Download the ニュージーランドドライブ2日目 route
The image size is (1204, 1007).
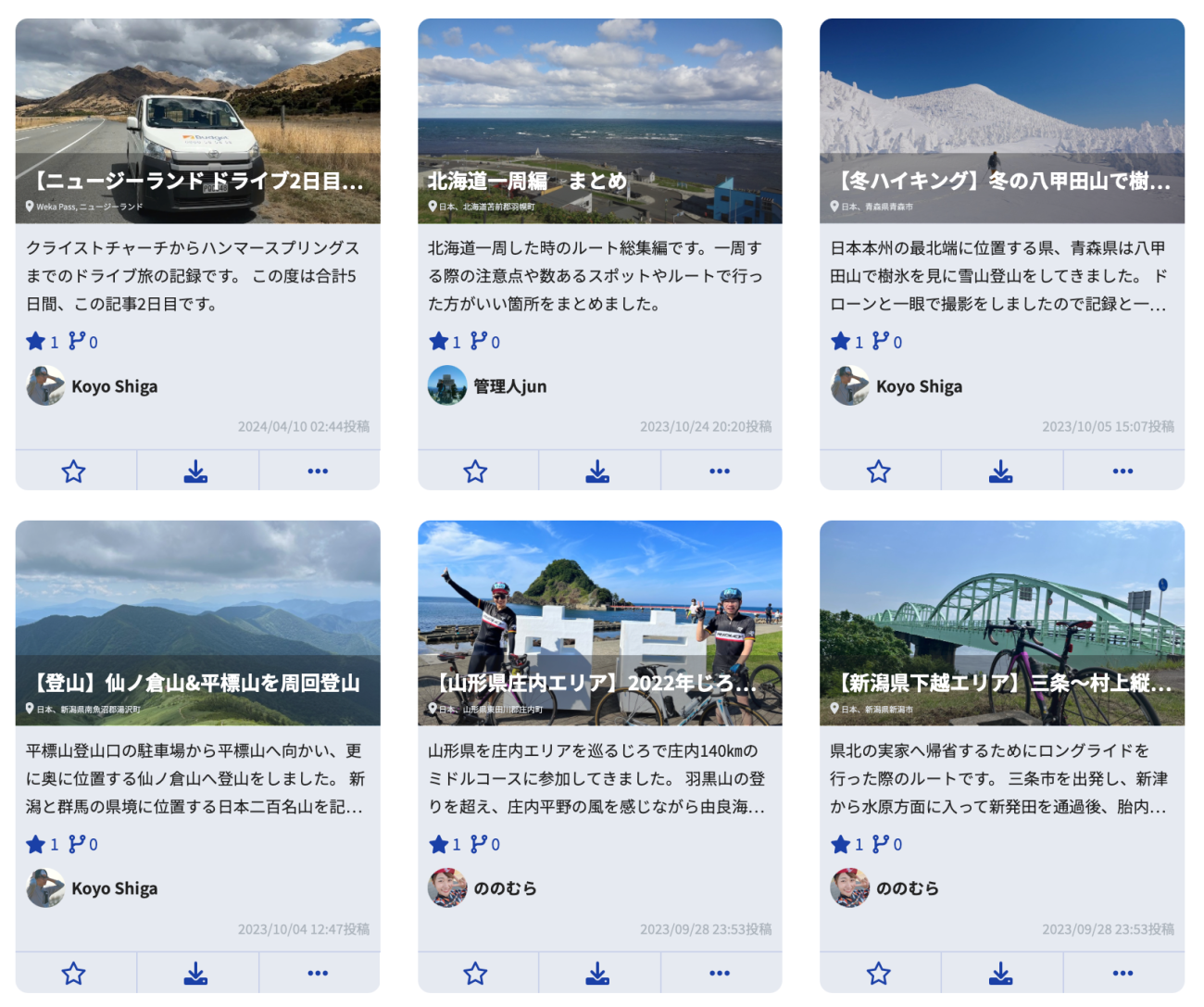coord(196,472)
